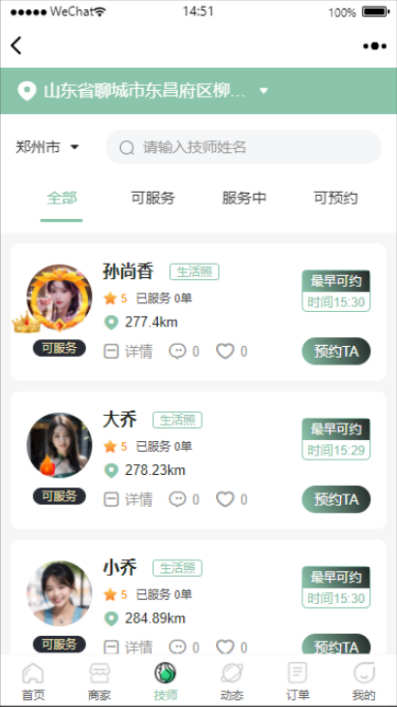Select the 可预约 tab
This screenshot has height=707, width=397.
[x=335, y=198]
